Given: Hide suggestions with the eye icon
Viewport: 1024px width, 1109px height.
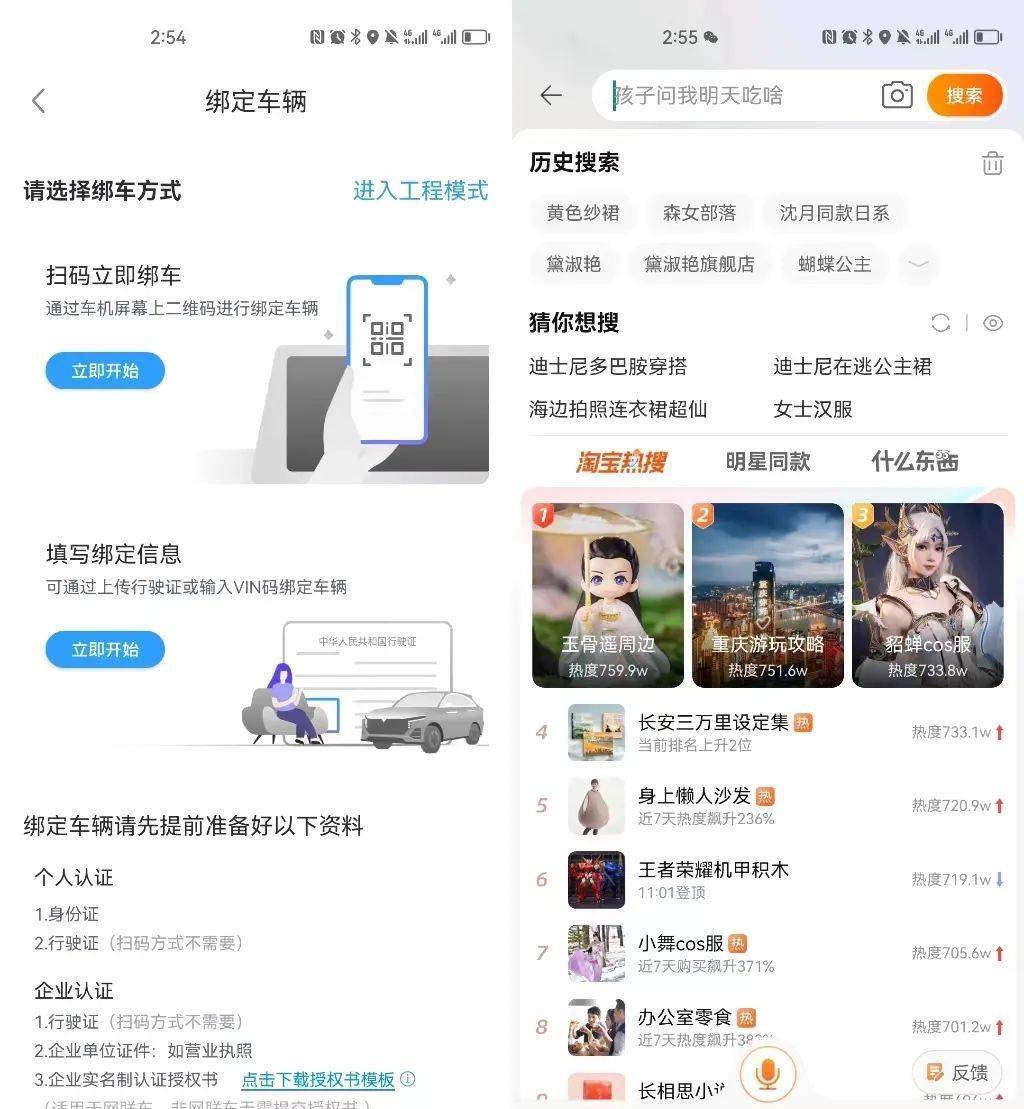Looking at the screenshot, I should (x=993, y=323).
